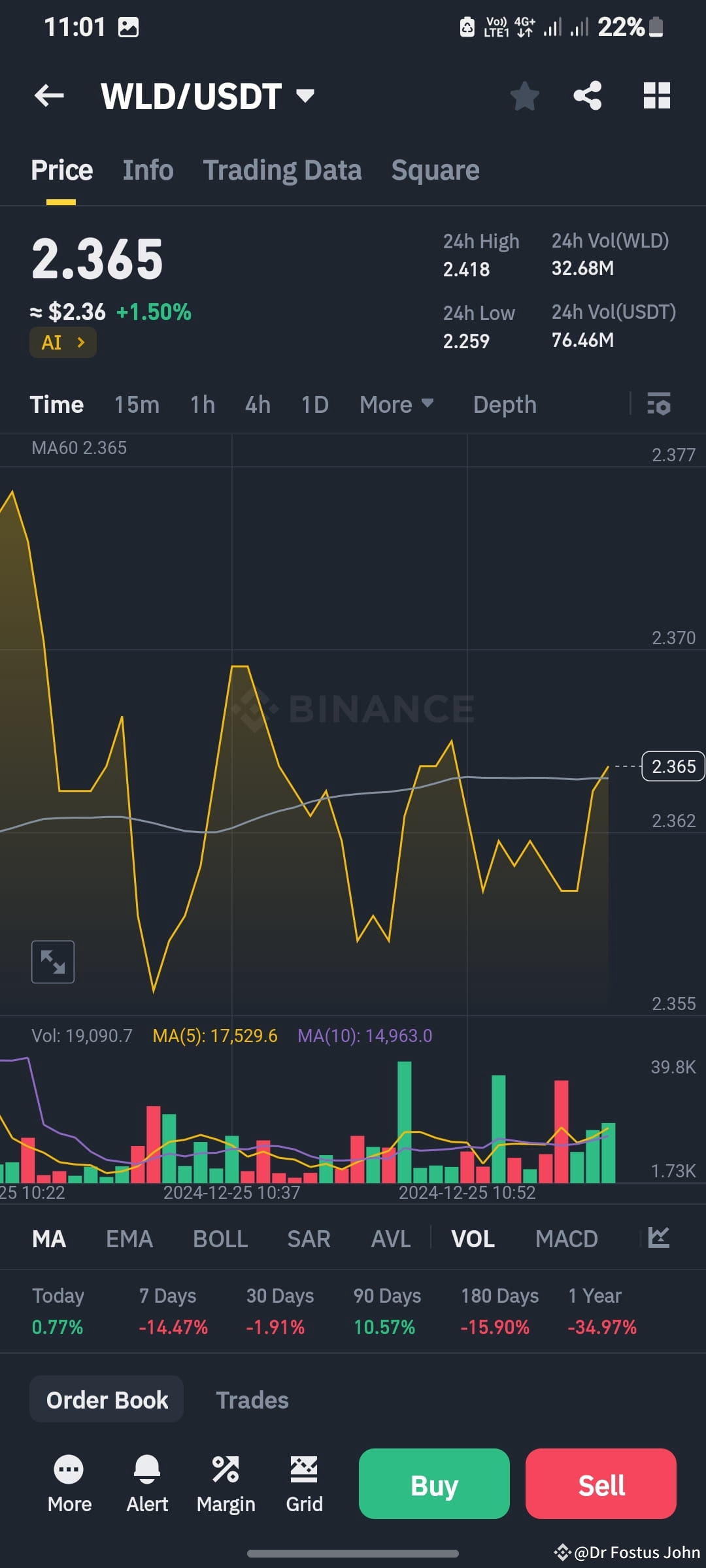Viewport: 706px width, 1568px height.
Task: Expand chart to fullscreen view
Action: [x=53, y=961]
